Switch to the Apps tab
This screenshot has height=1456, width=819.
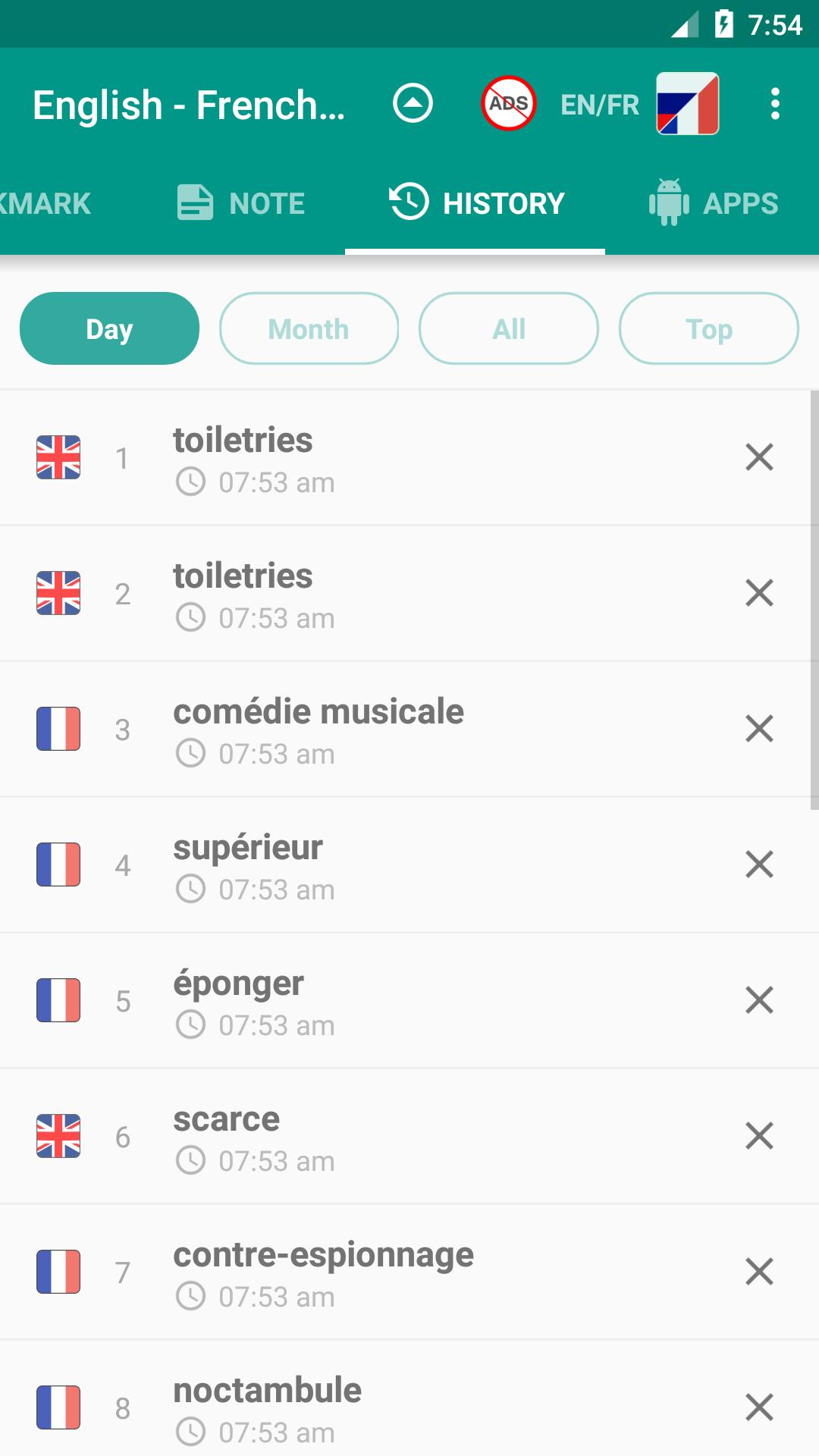pyautogui.click(x=713, y=203)
